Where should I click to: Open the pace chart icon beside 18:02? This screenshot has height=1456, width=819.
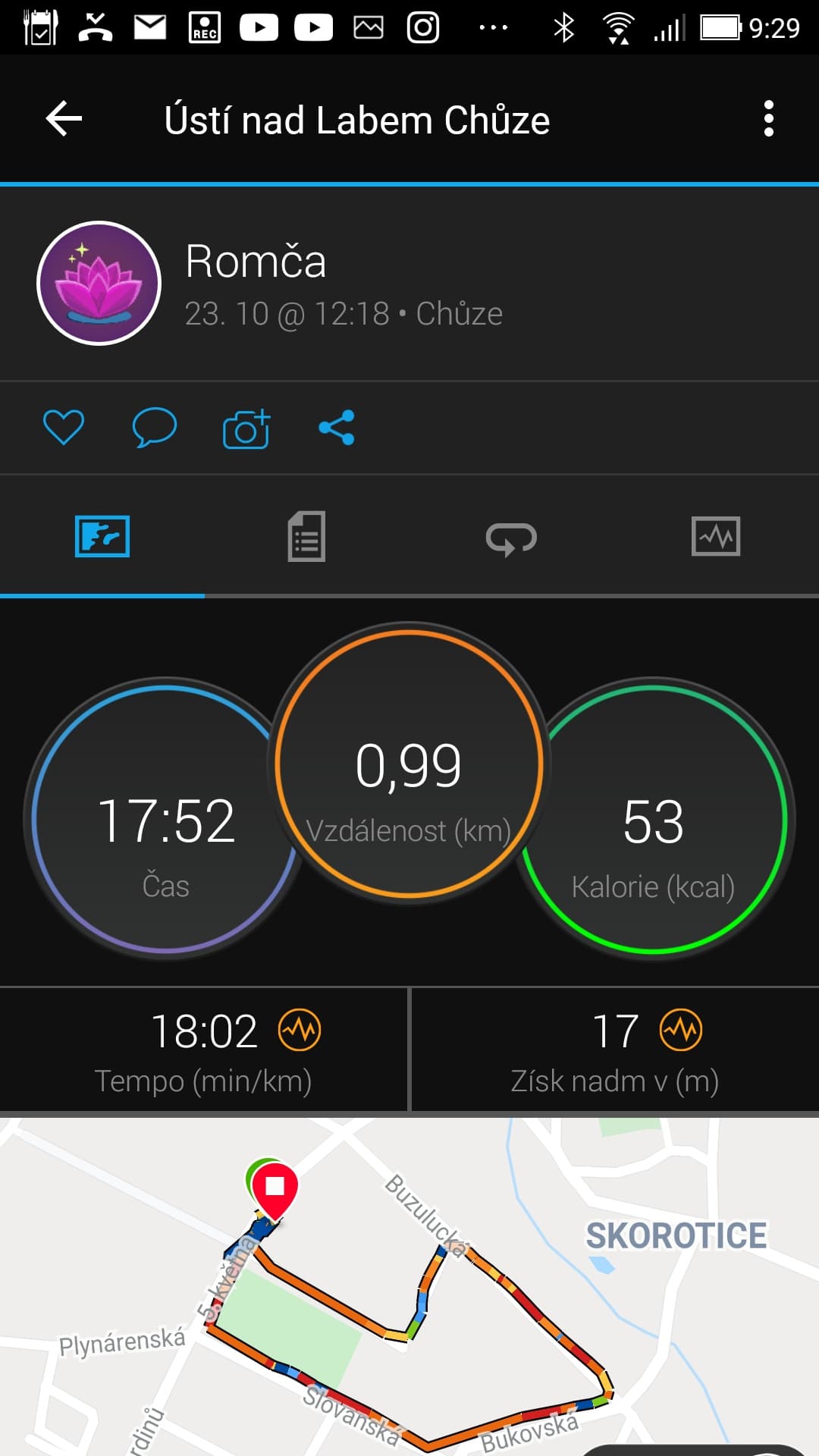pyautogui.click(x=300, y=1030)
